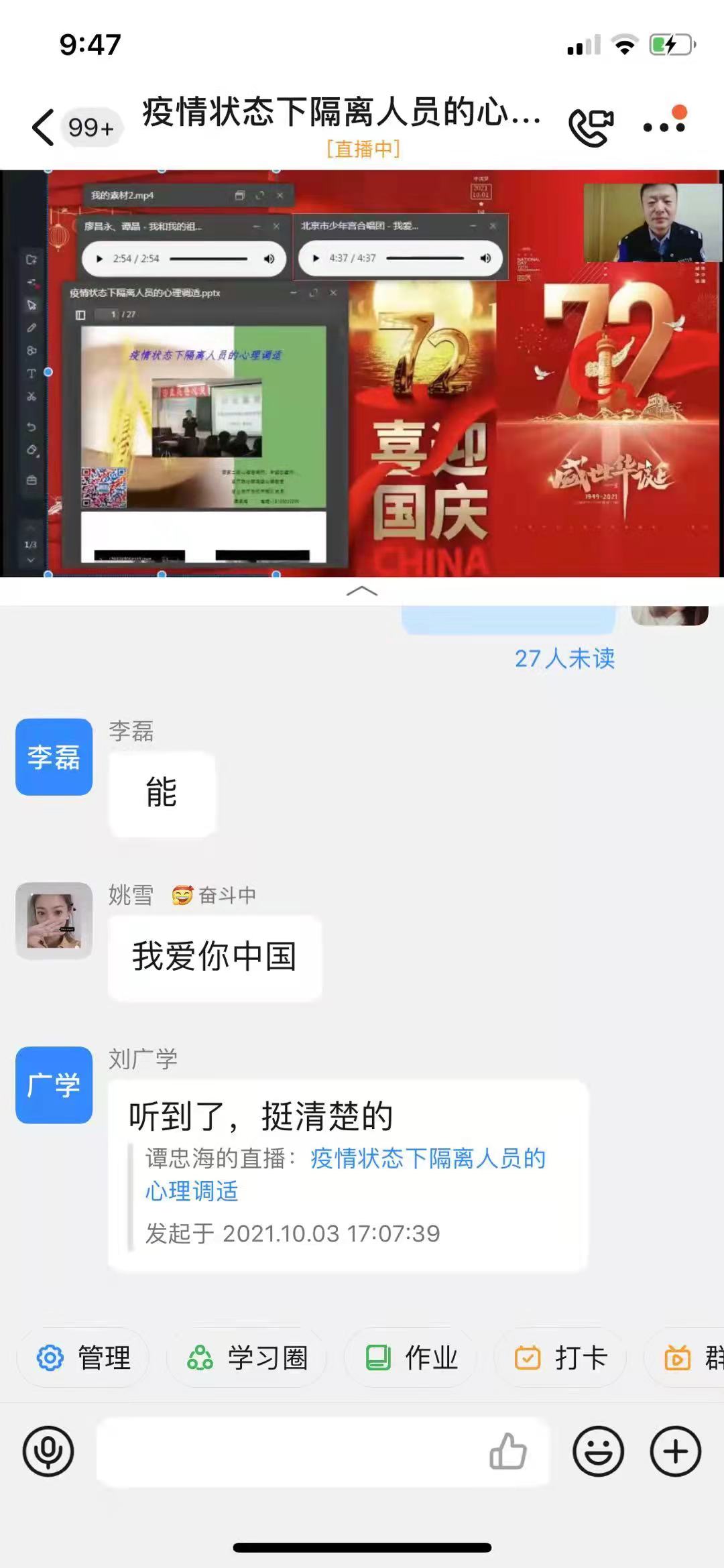Image resolution: width=724 pixels, height=1568 pixels.
Task: Open the three-dot group settings menu
Action: (664, 125)
